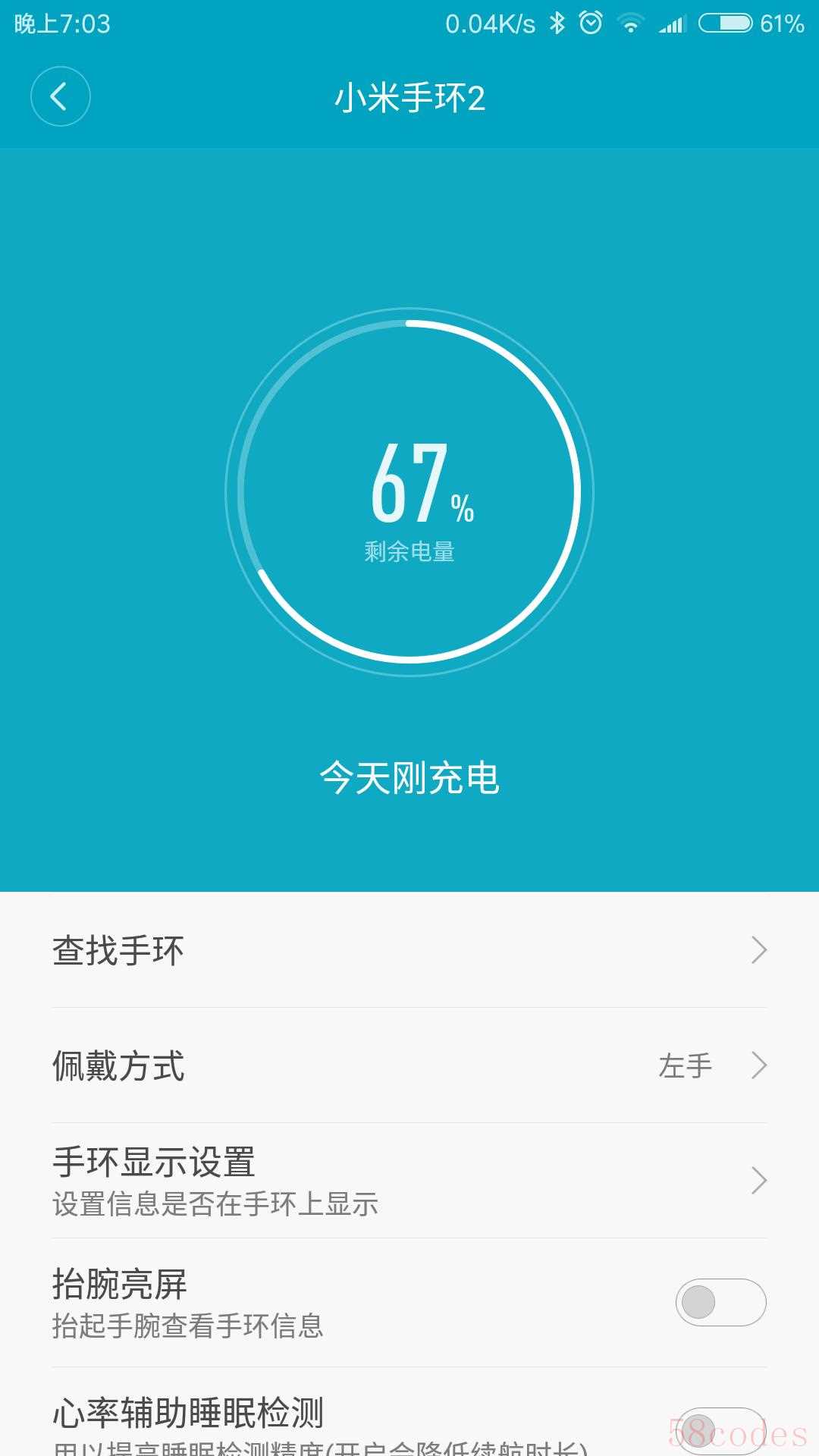
Task: Go back using the top-left arrow
Action: pos(60,96)
